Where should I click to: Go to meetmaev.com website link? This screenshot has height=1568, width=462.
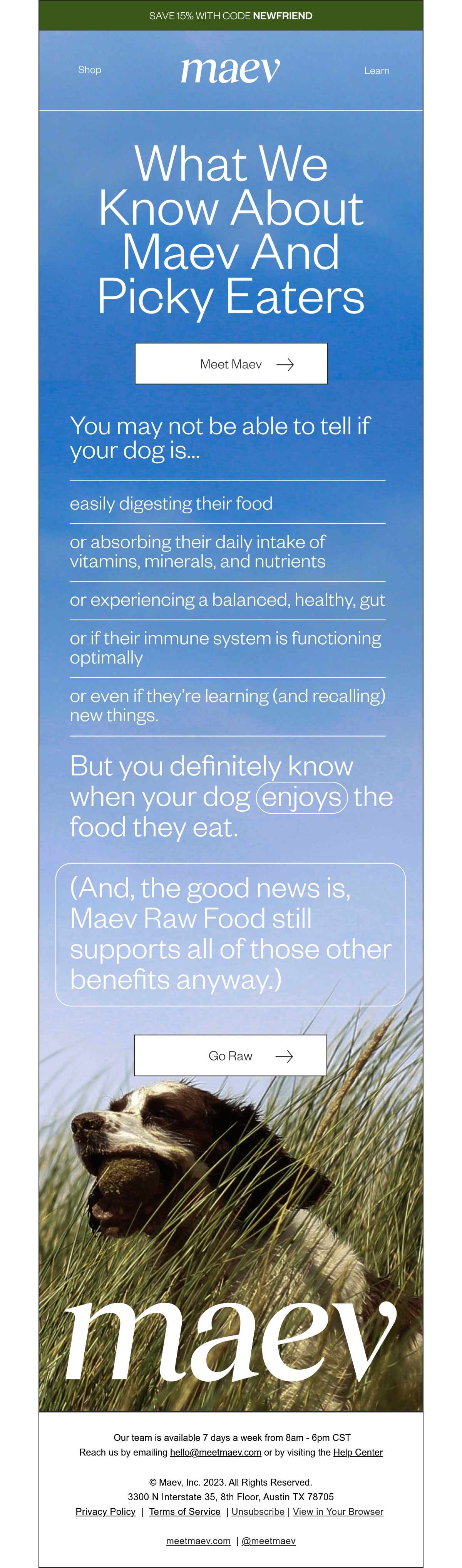pos(198,1541)
